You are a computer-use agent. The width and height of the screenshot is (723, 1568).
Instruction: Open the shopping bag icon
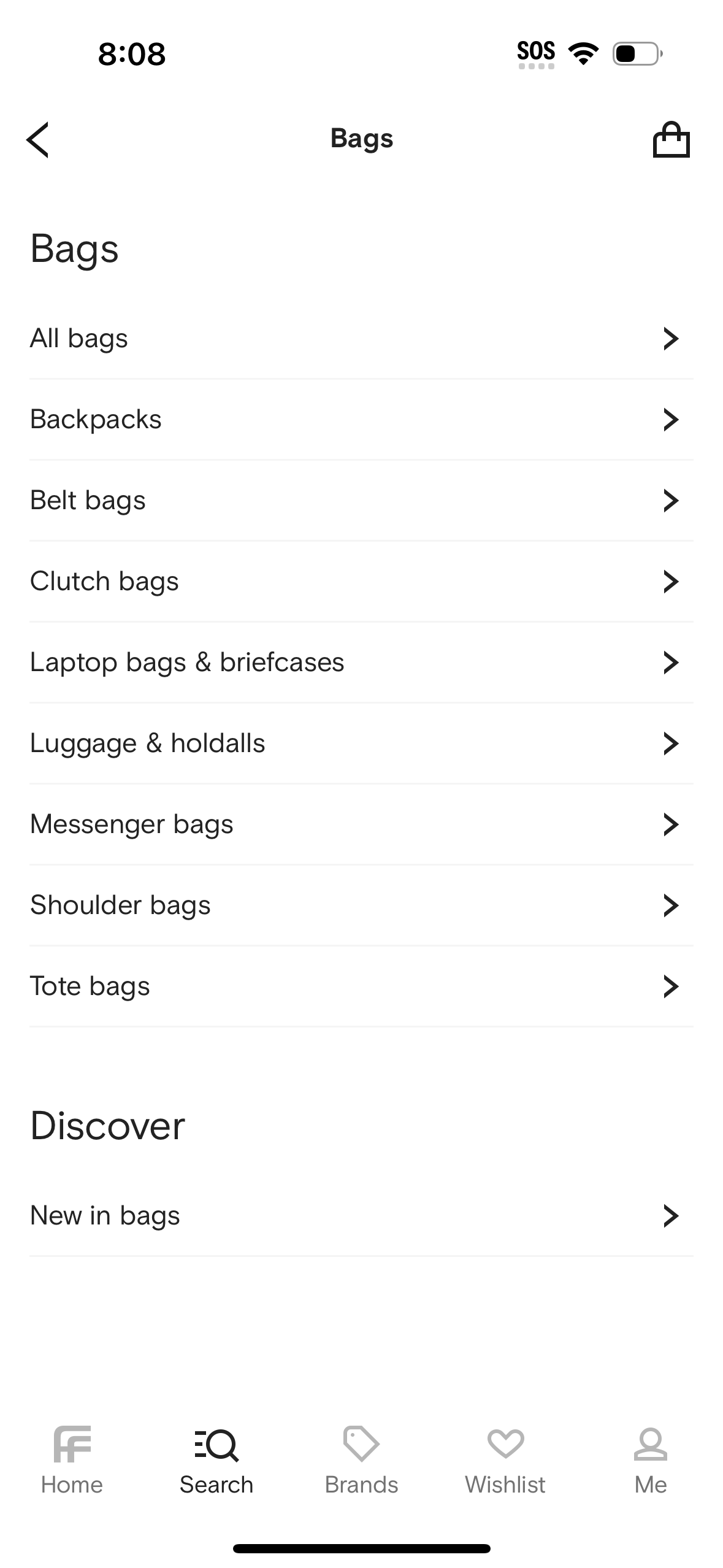[673, 139]
